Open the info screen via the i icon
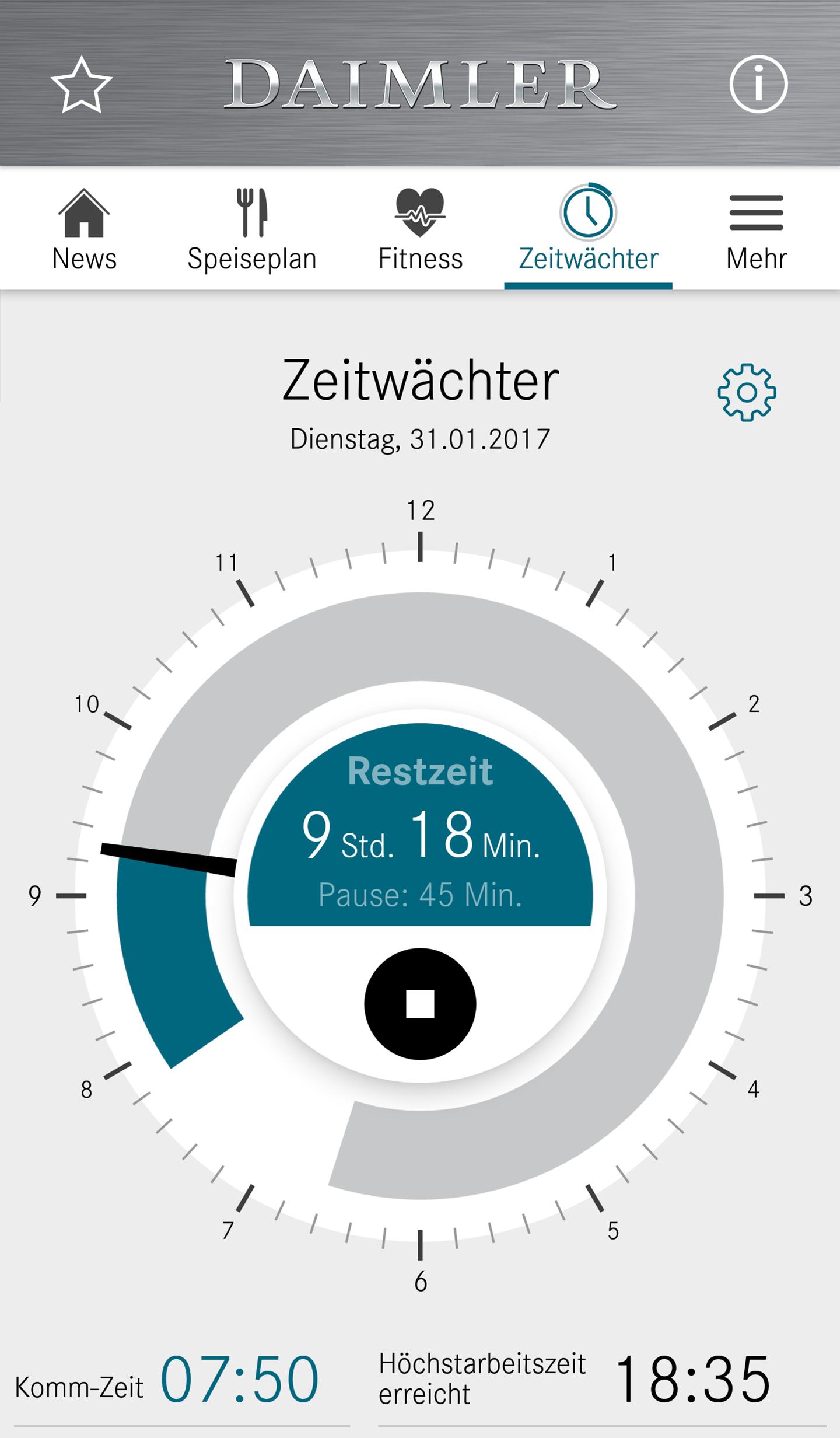The height and width of the screenshot is (1438, 840). point(758,85)
